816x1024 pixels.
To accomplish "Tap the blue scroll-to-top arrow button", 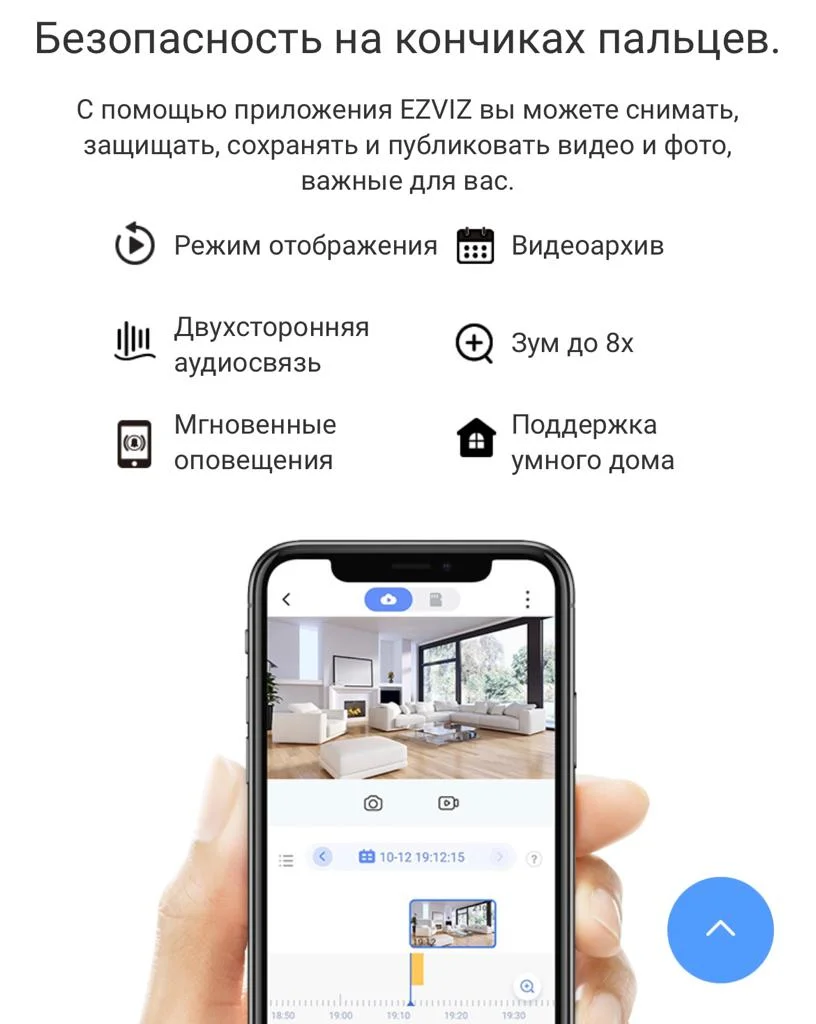I will point(720,929).
